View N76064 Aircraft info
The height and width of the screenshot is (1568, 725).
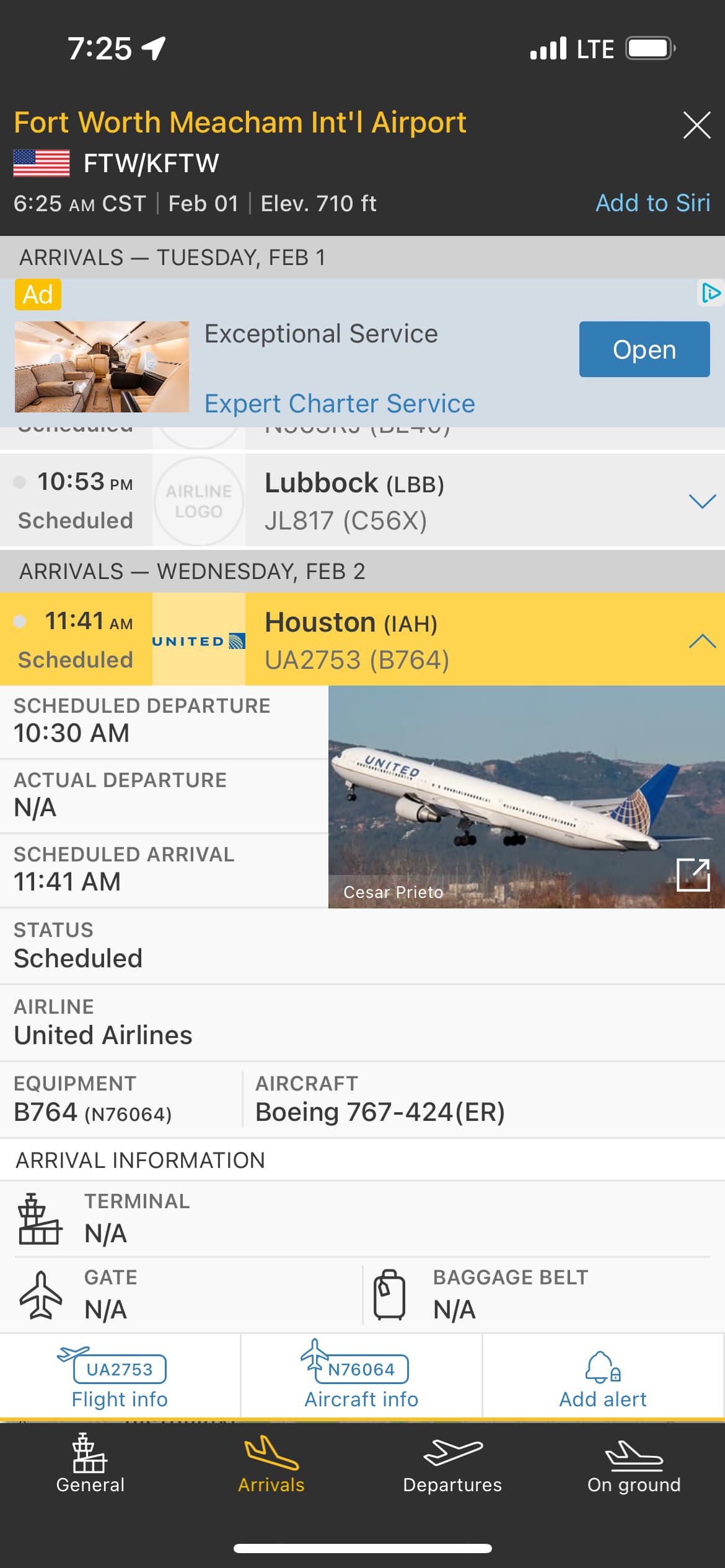point(361,1378)
